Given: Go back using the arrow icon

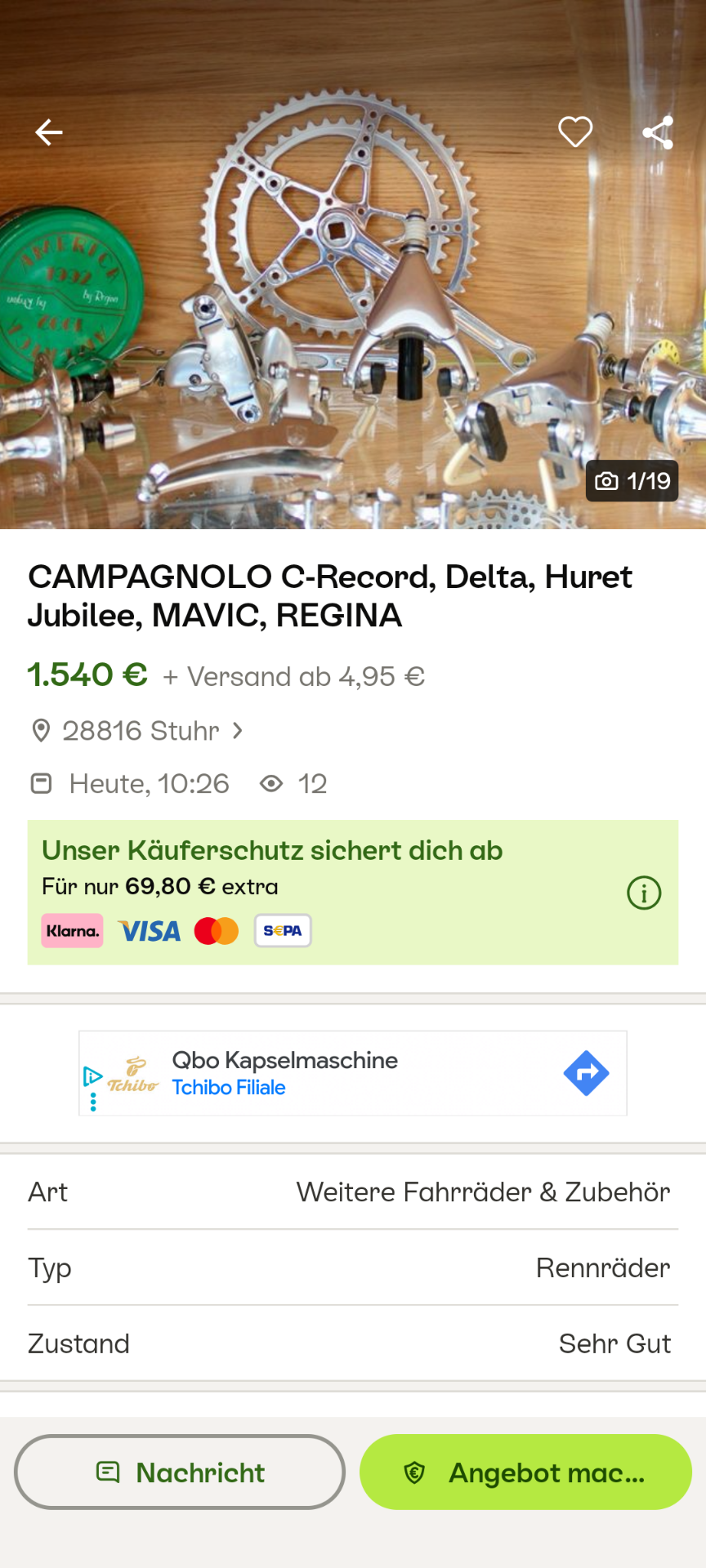Looking at the screenshot, I should click(x=49, y=132).
